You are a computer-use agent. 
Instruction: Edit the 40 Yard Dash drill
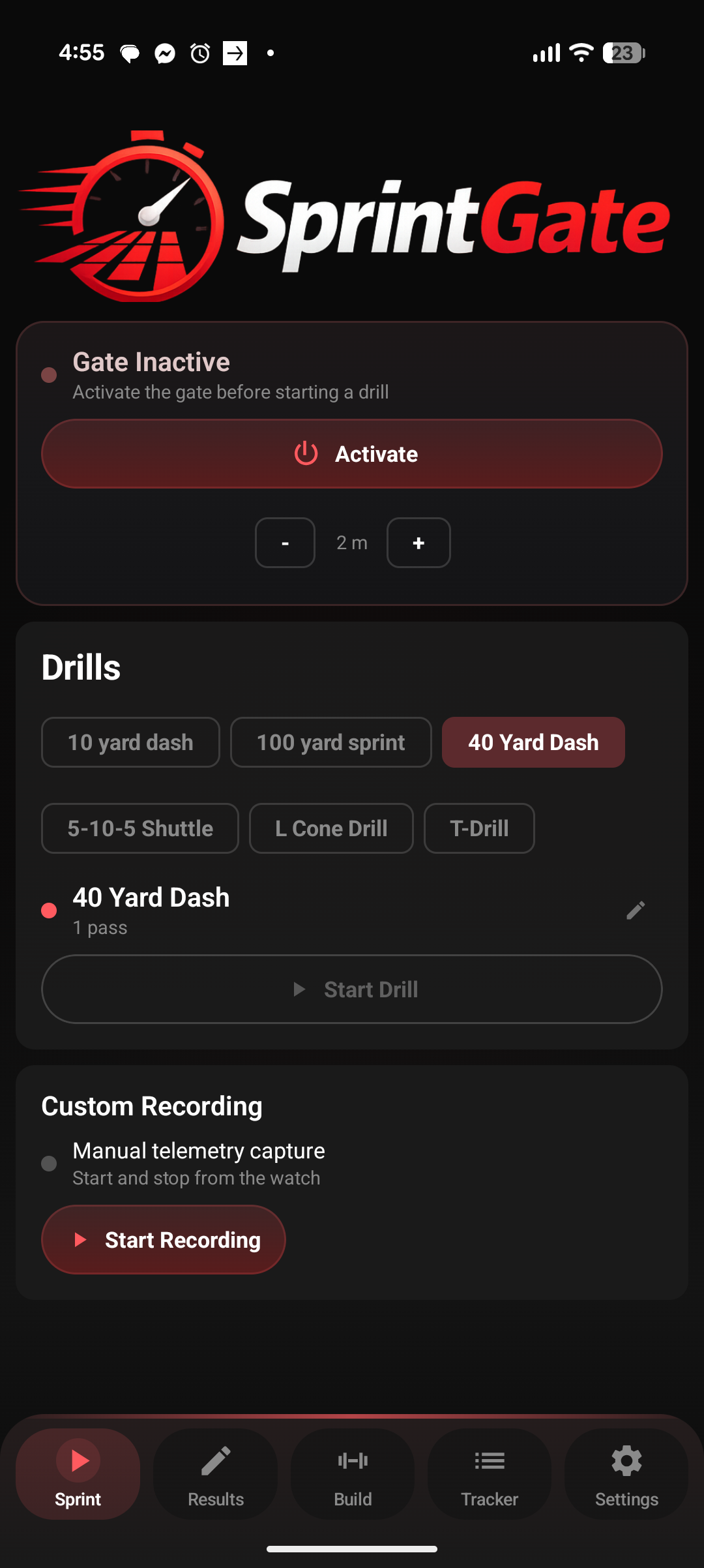tap(636, 910)
